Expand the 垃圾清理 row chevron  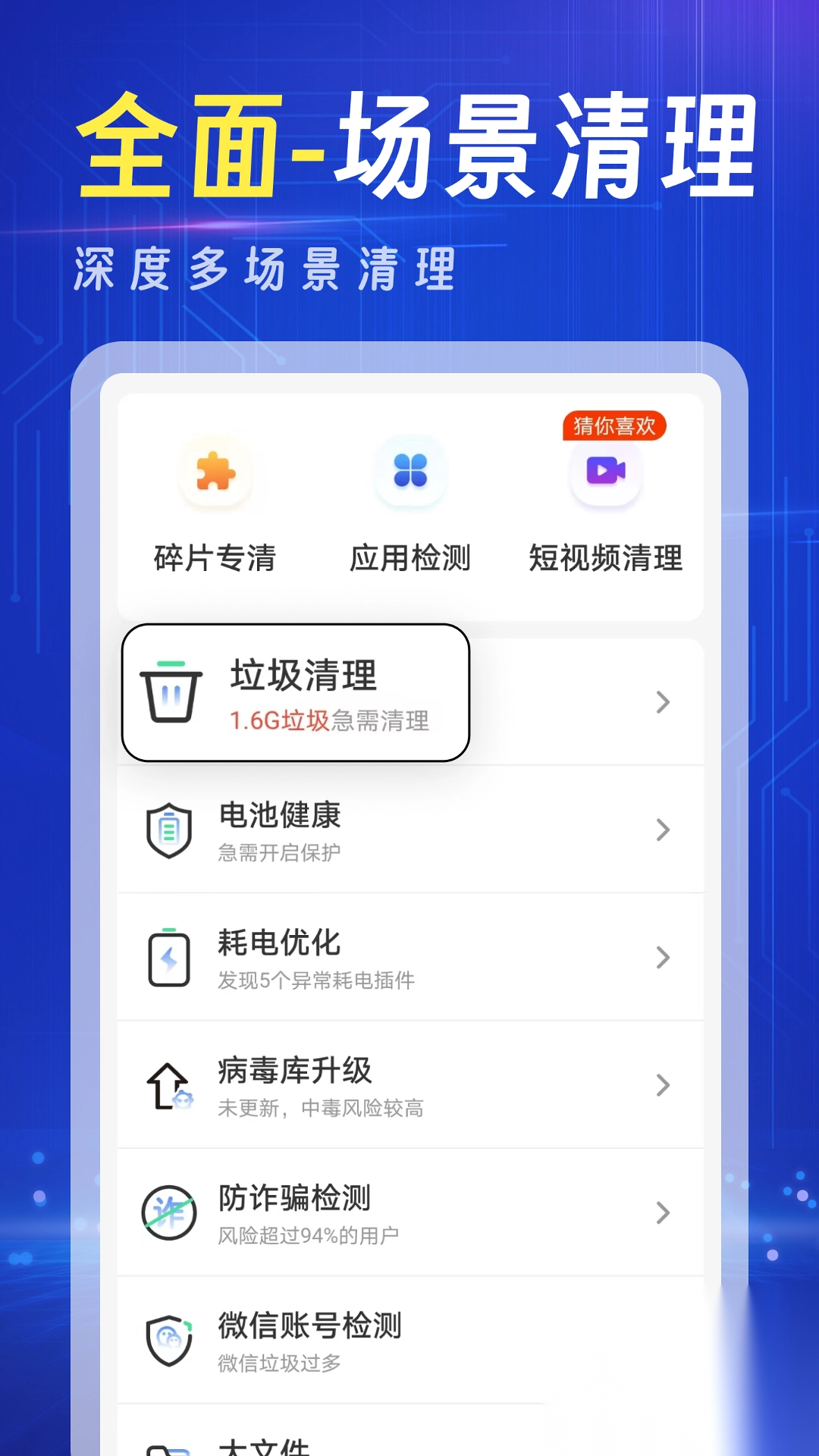click(661, 704)
